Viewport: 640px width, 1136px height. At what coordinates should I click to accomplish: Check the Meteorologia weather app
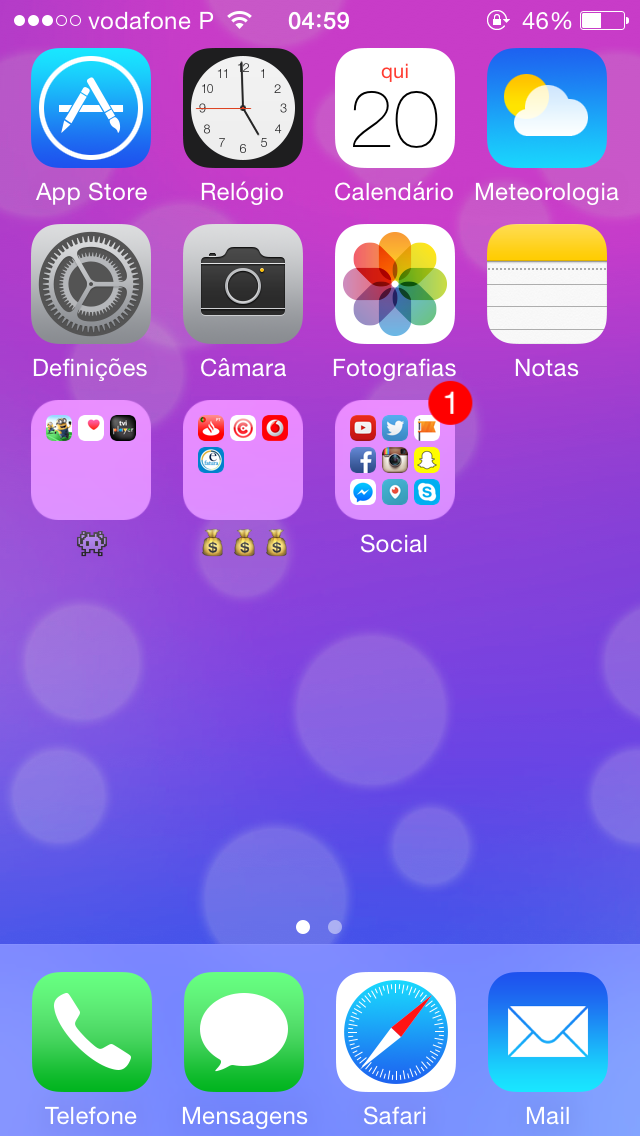click(x=547, y=108)
